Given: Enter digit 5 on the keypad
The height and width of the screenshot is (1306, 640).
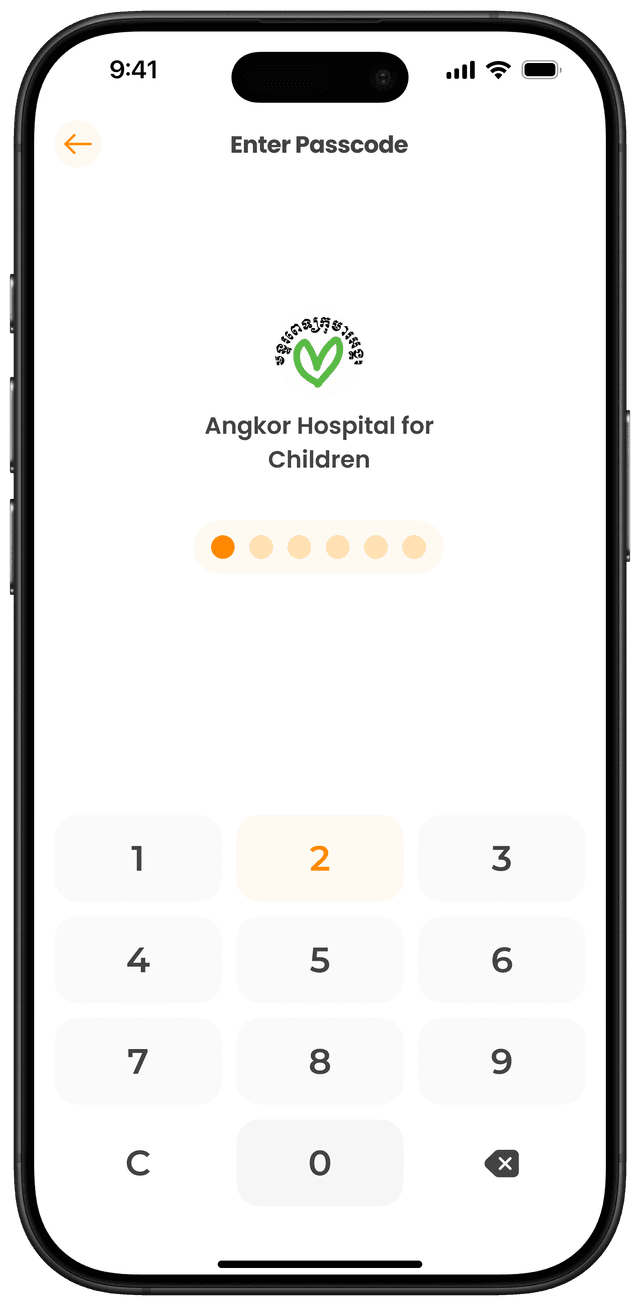Looking at the screenshot, I should (x=320, y=960).
